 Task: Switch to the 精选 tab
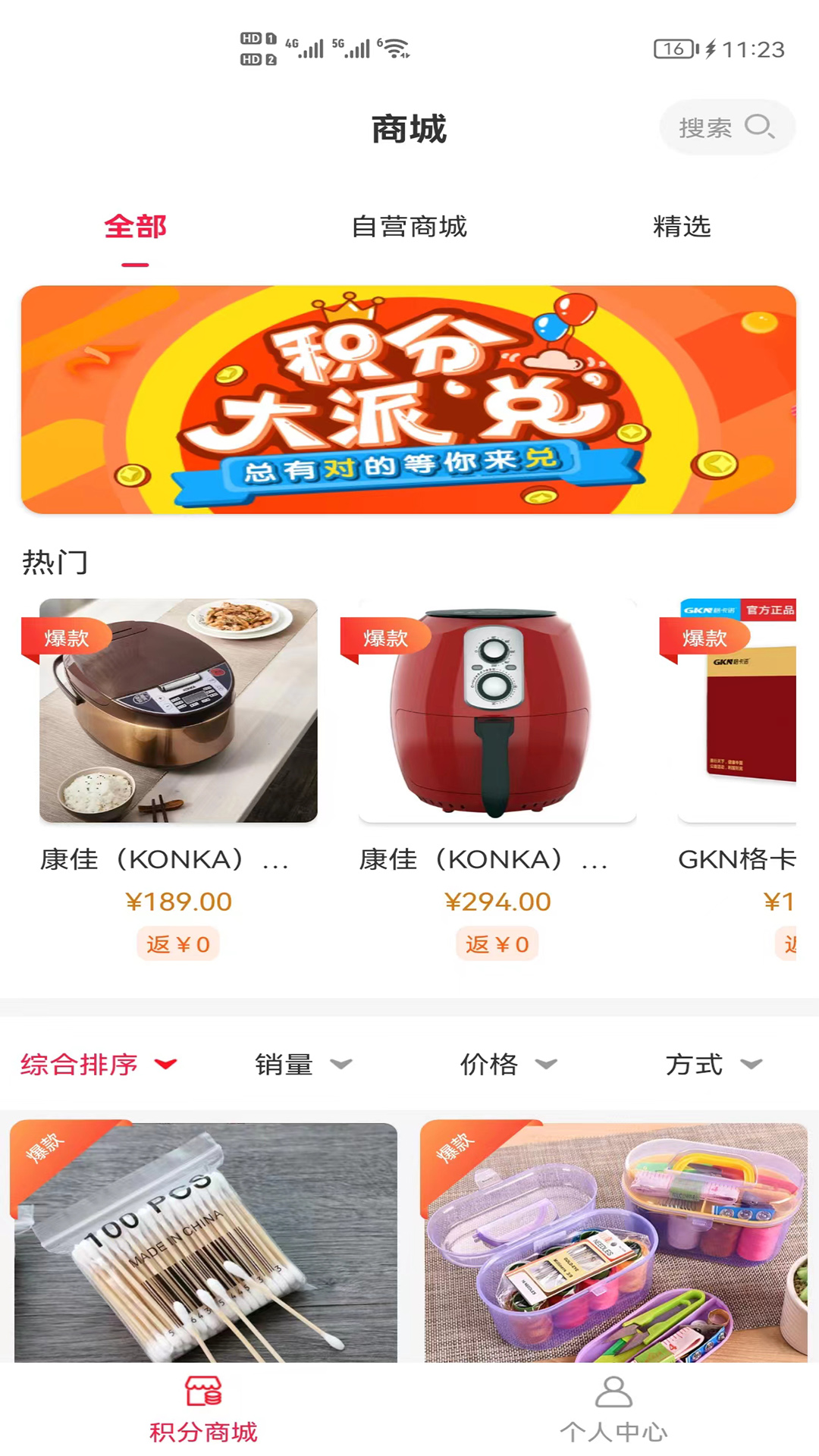(x=682, y=227)
